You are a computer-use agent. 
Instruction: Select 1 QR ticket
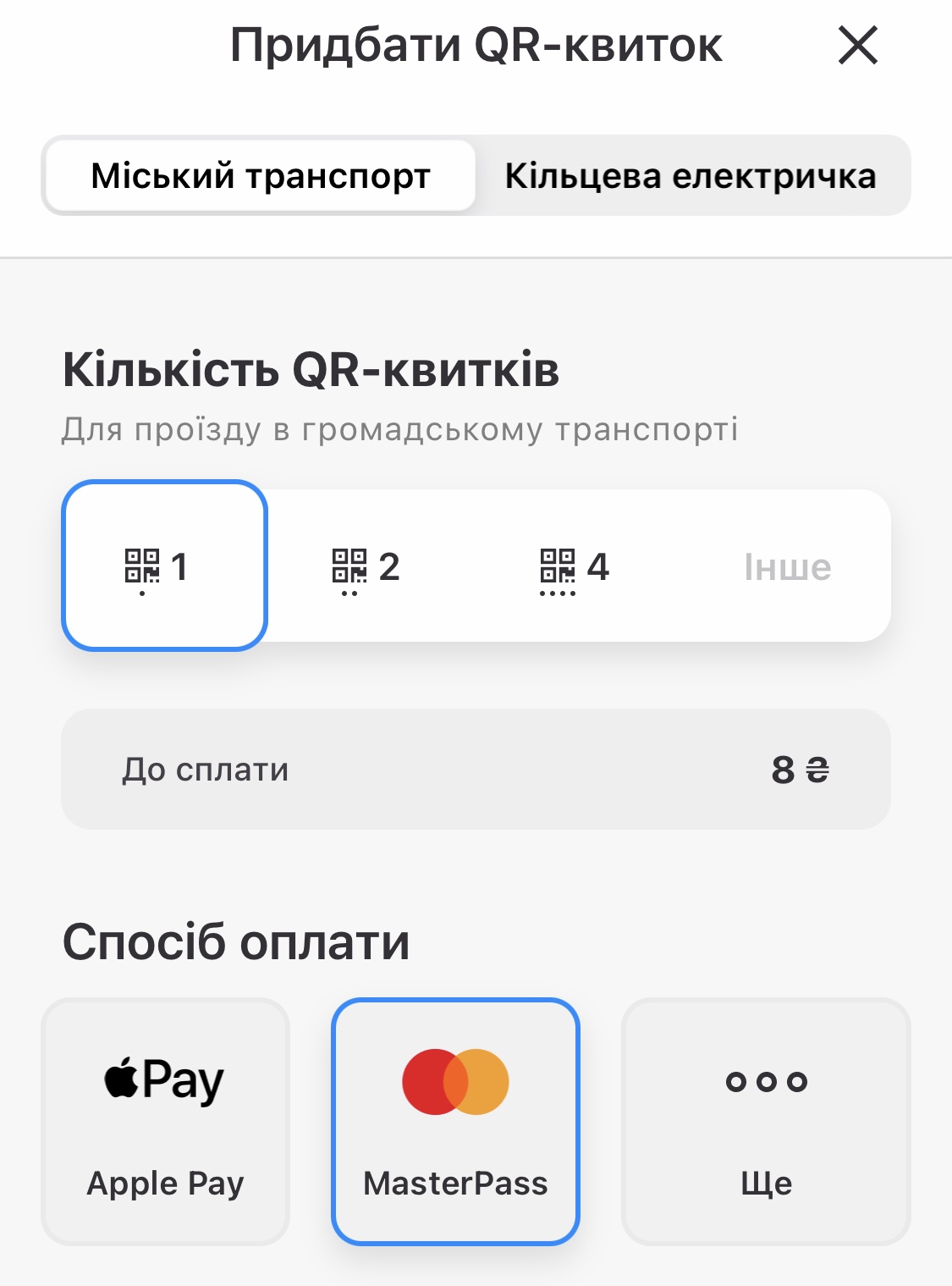pyautogui.click(x=165, y=566)
